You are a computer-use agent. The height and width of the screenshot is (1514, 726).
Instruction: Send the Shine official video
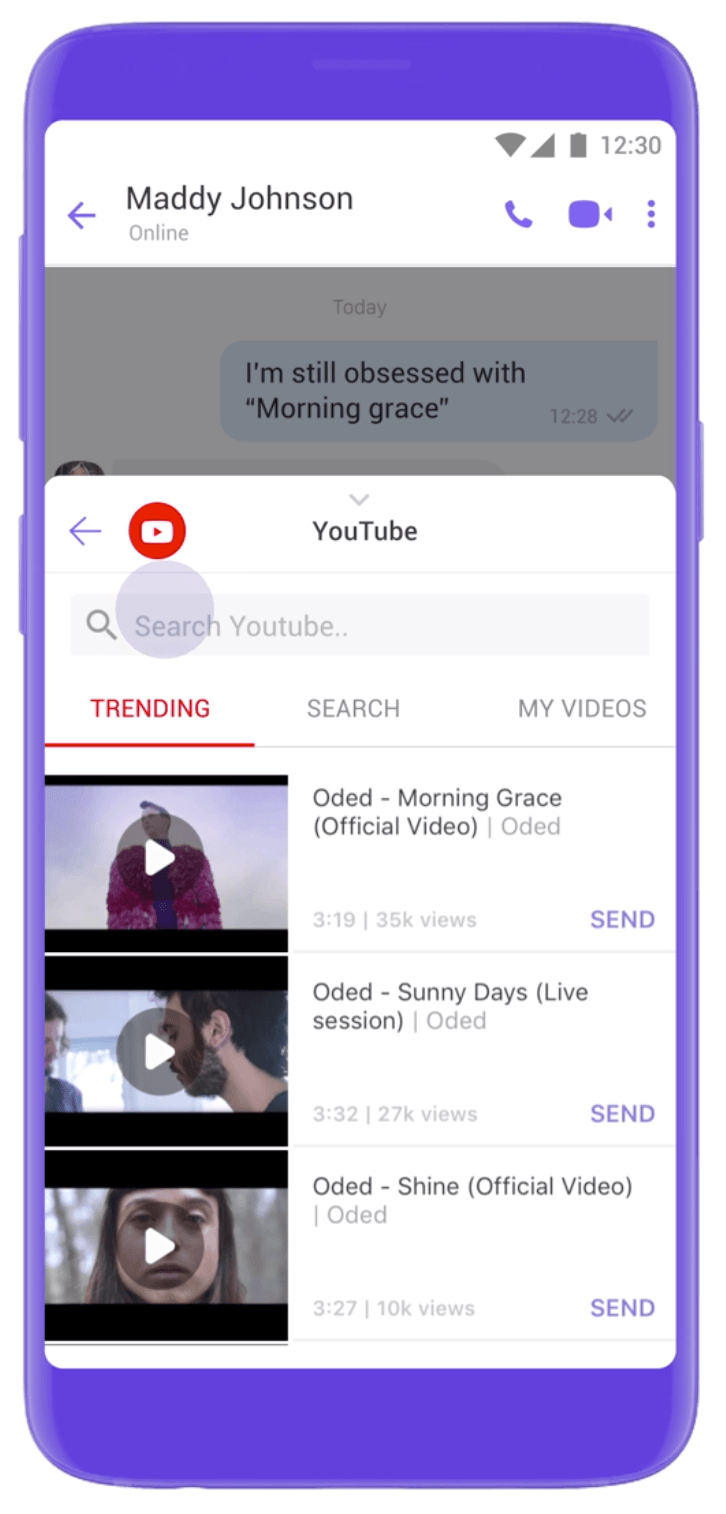(x=622, y=1308)
